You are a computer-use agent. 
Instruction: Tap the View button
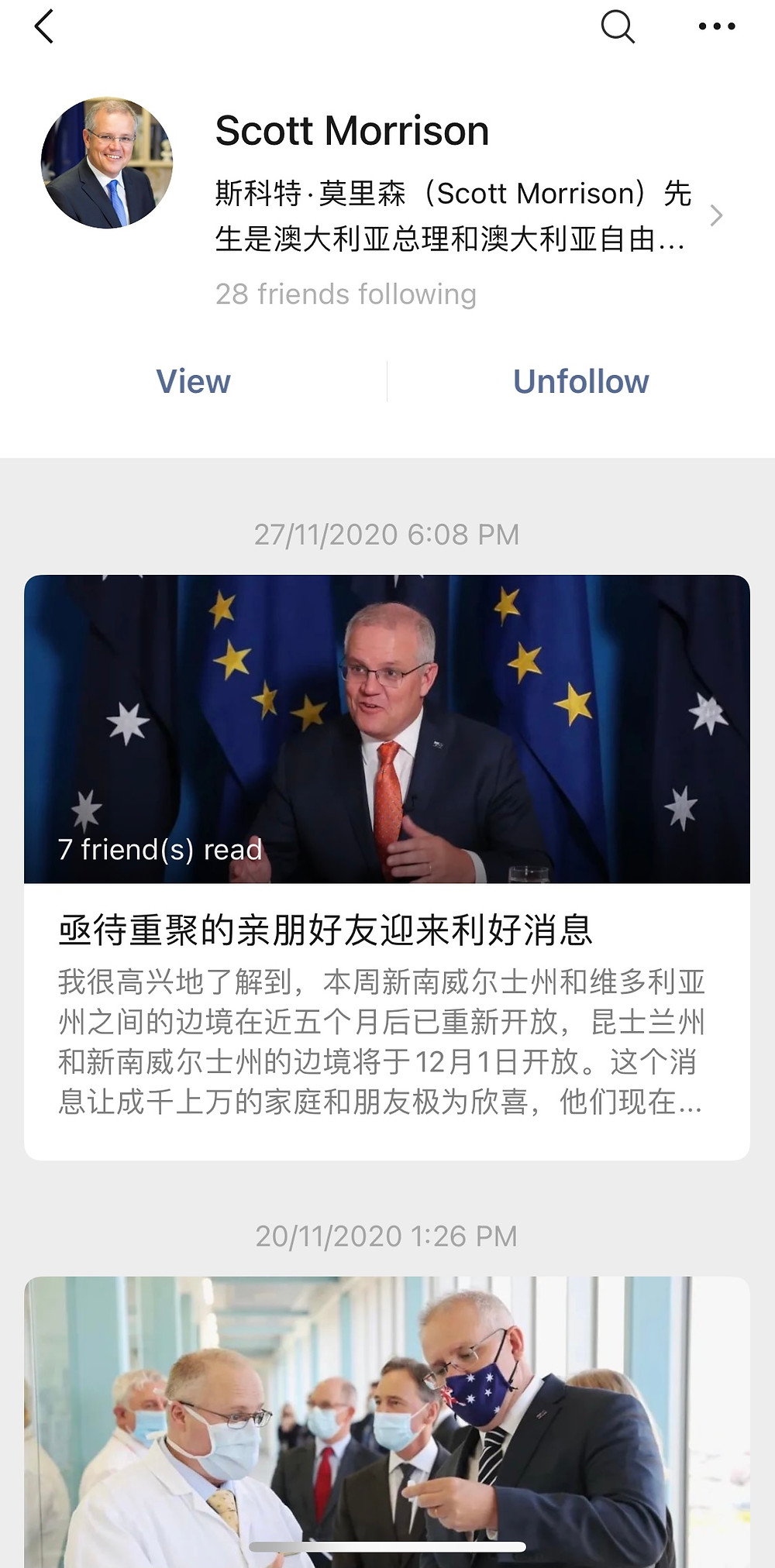[x=193, y=381]
